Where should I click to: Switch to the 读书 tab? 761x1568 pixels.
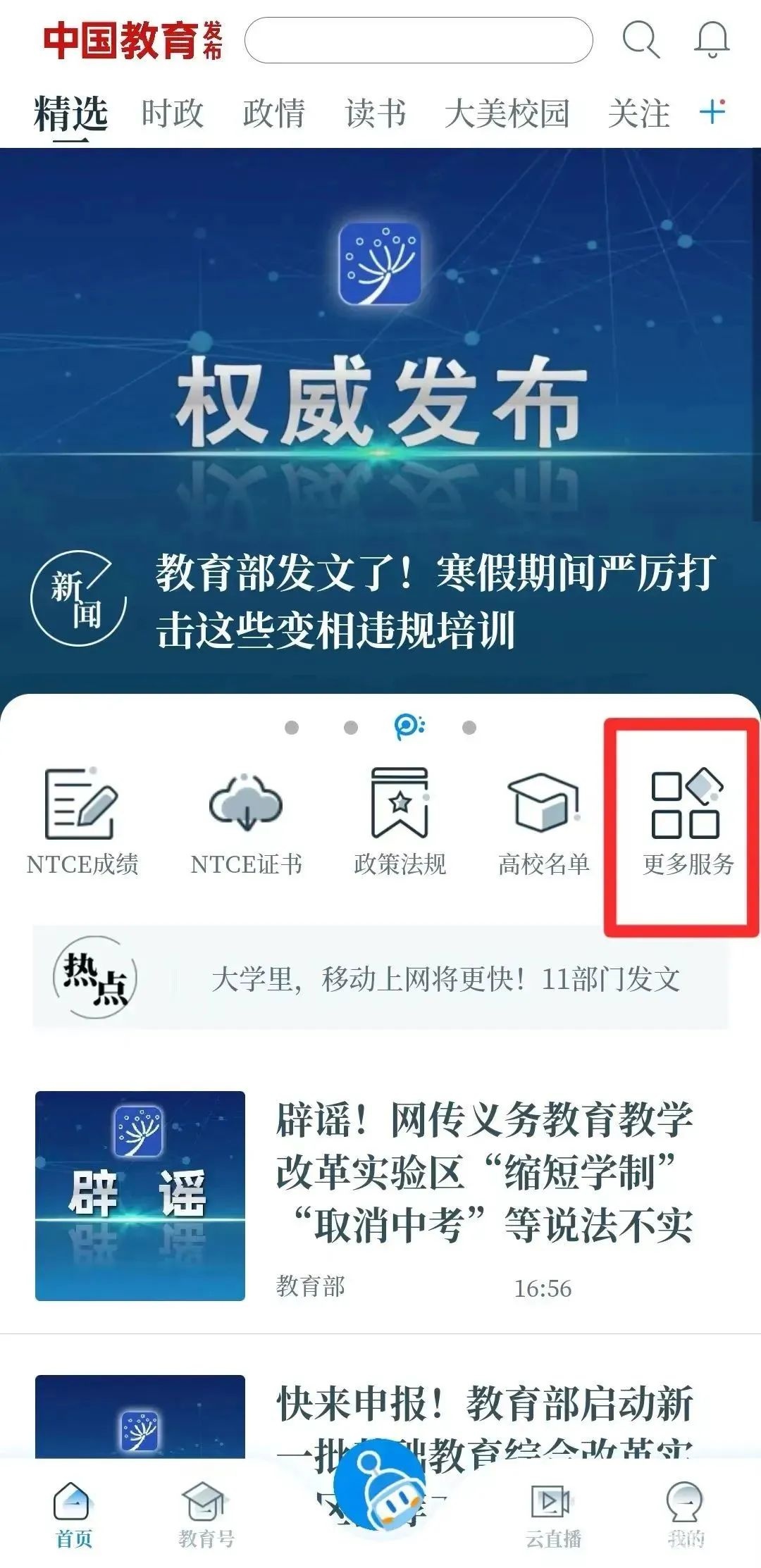click(x=376, y=113)
